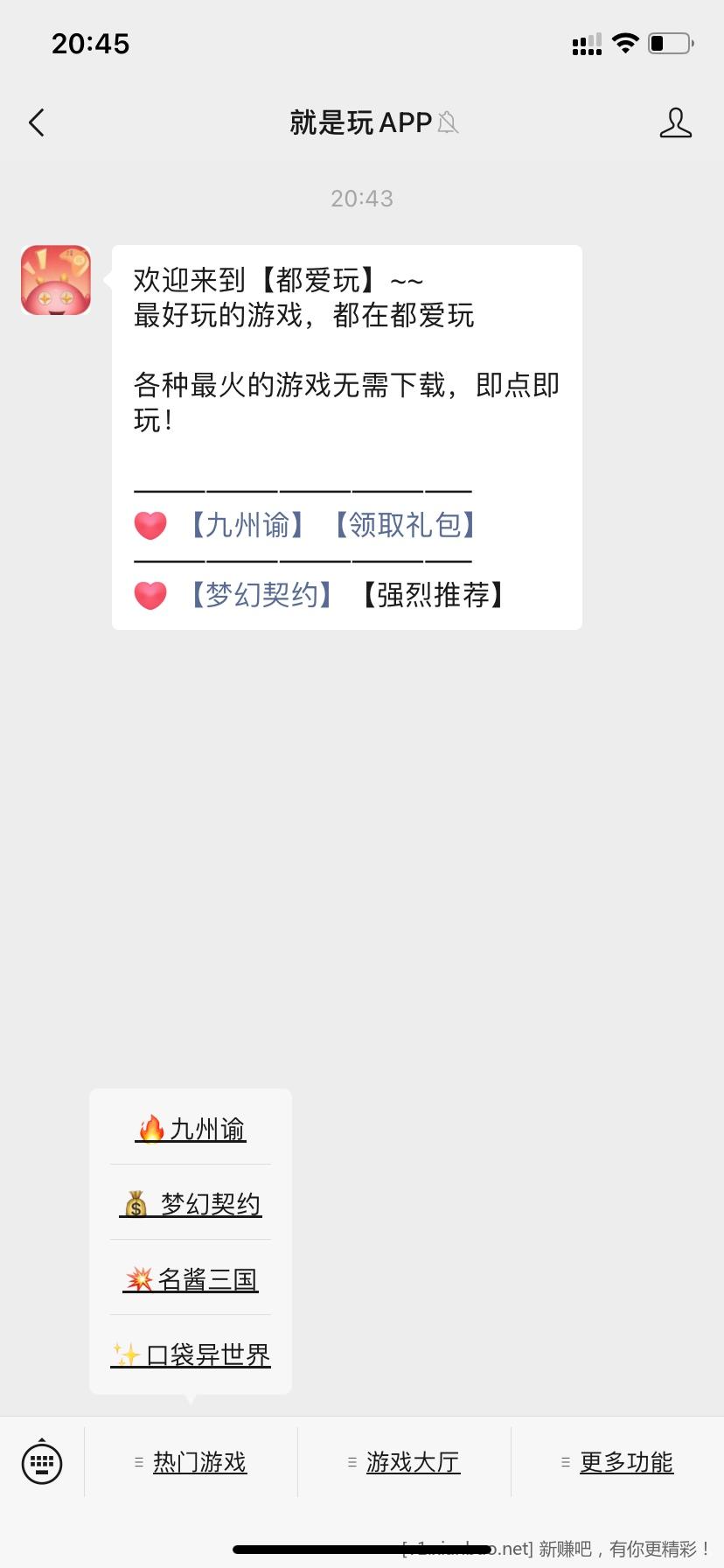Image resolution: width=724 pixels, height=1568 pixels.
Task: Open the 【九州谕】 link in message
Action: tap(247, 525)
